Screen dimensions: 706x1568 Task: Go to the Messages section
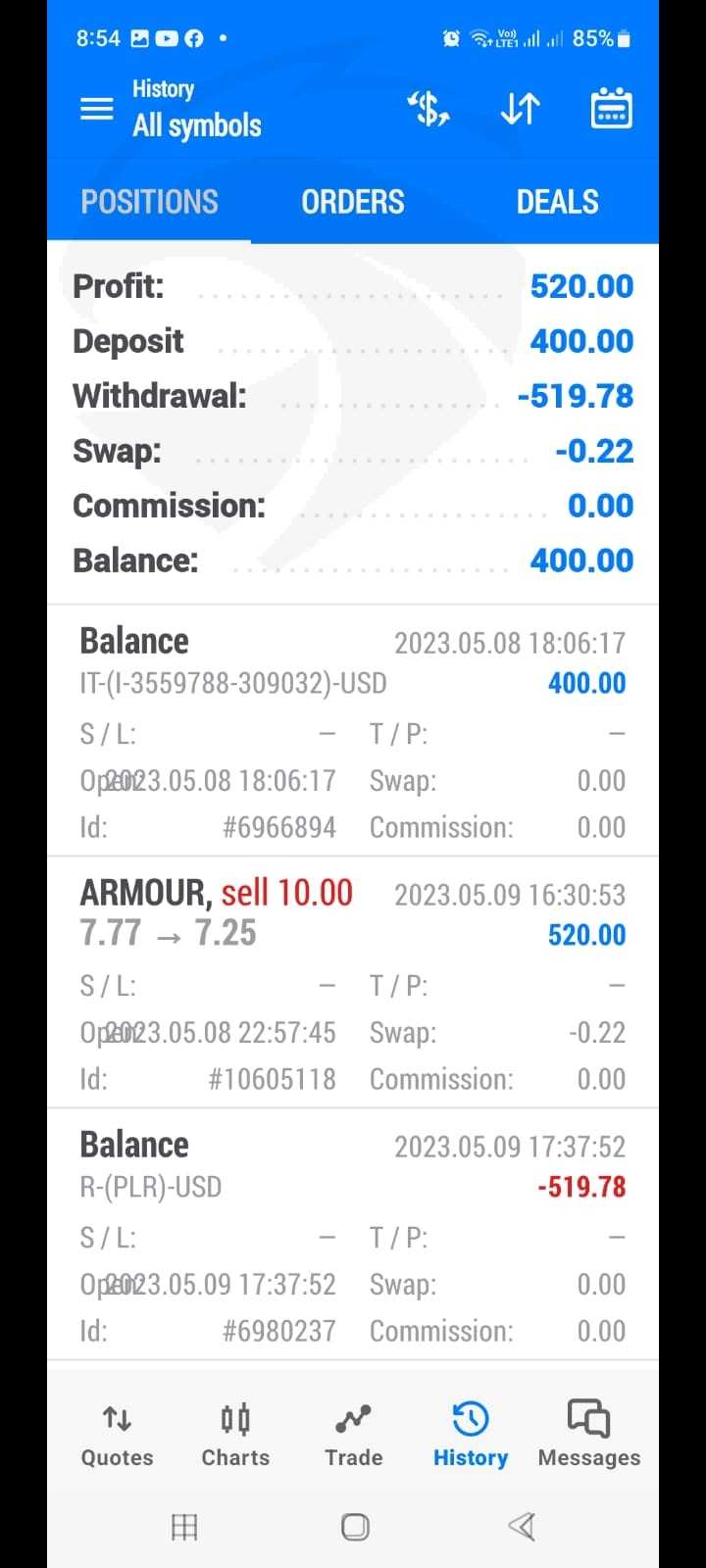pyautogui.click(x=588, y=1435)
